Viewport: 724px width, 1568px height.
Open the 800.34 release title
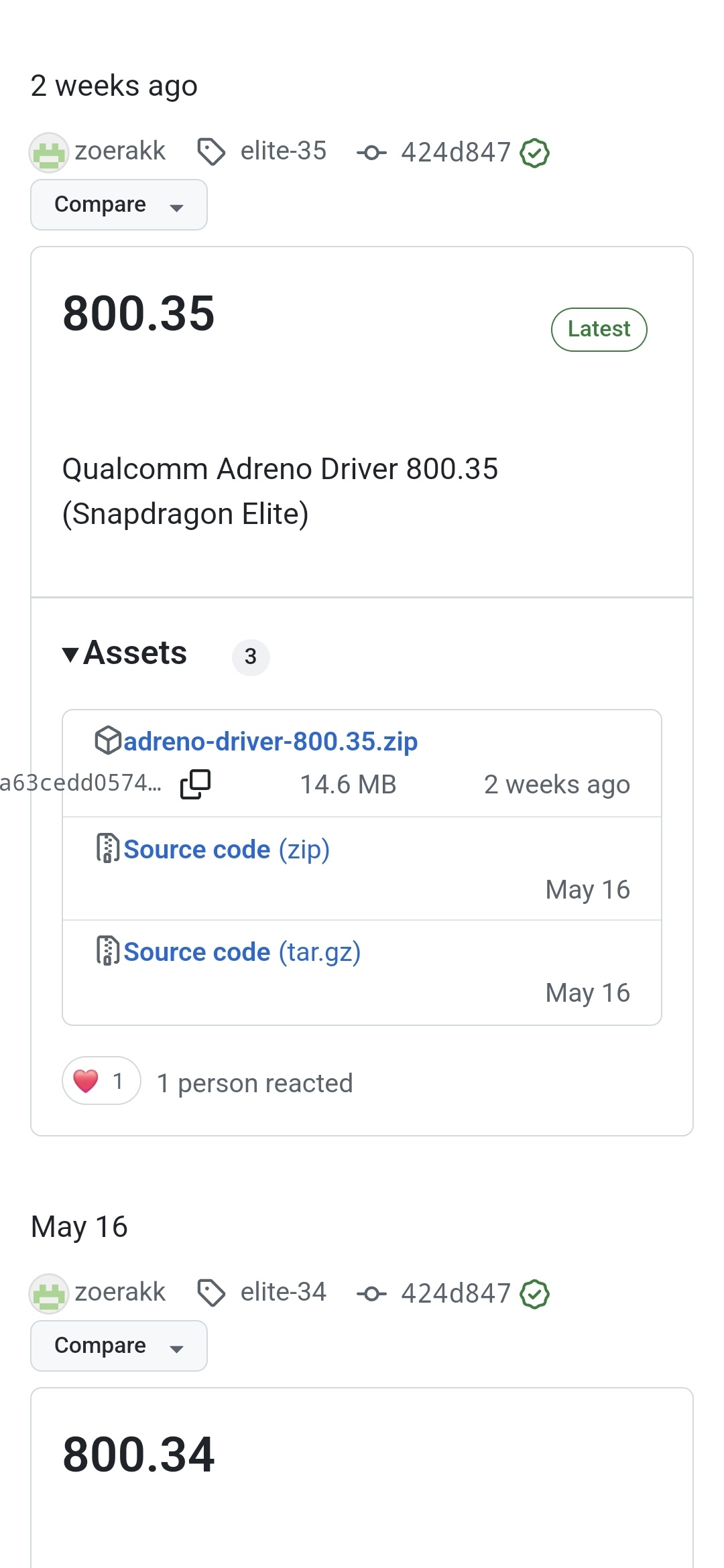tap(139, 1455)
